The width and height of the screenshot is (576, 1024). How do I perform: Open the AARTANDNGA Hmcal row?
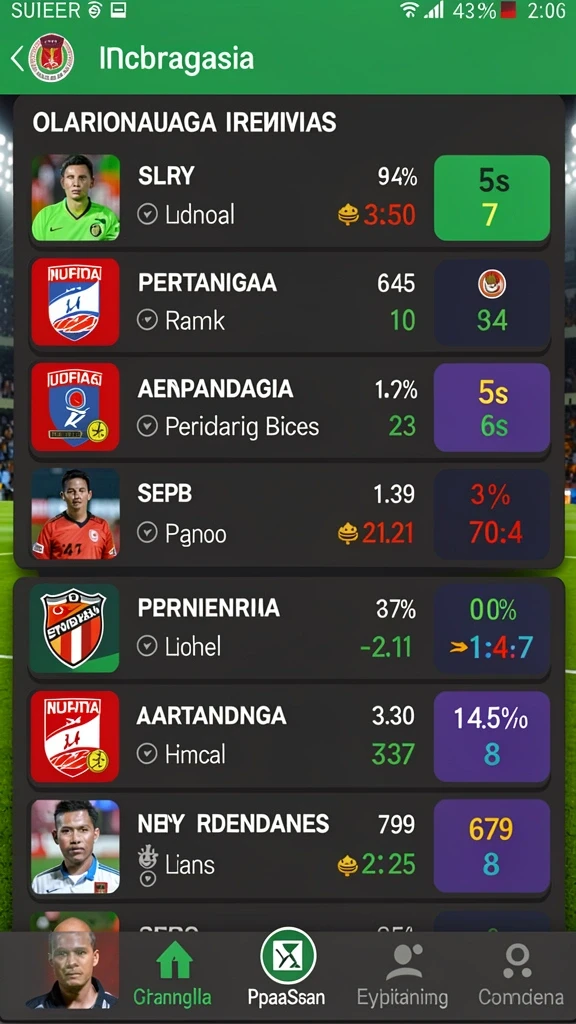point(289,736)
